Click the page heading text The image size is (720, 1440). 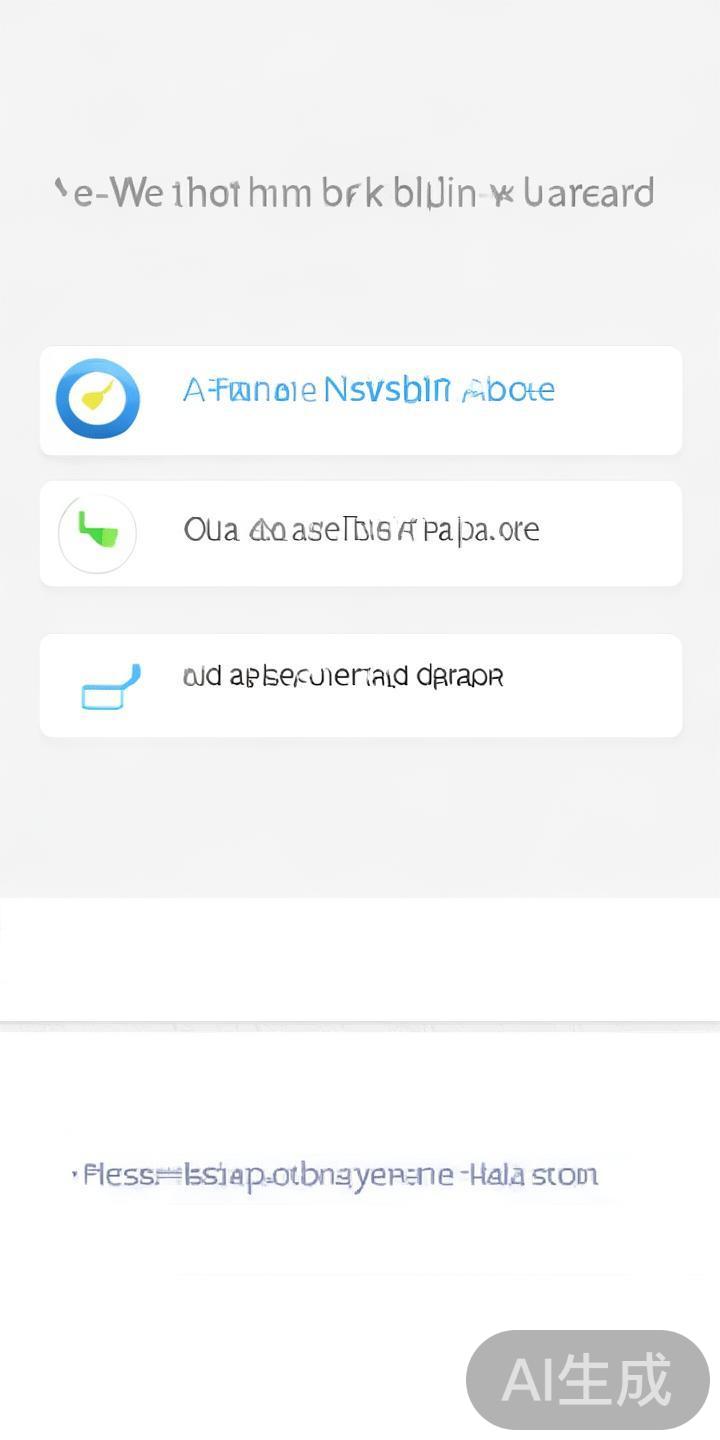357,192
